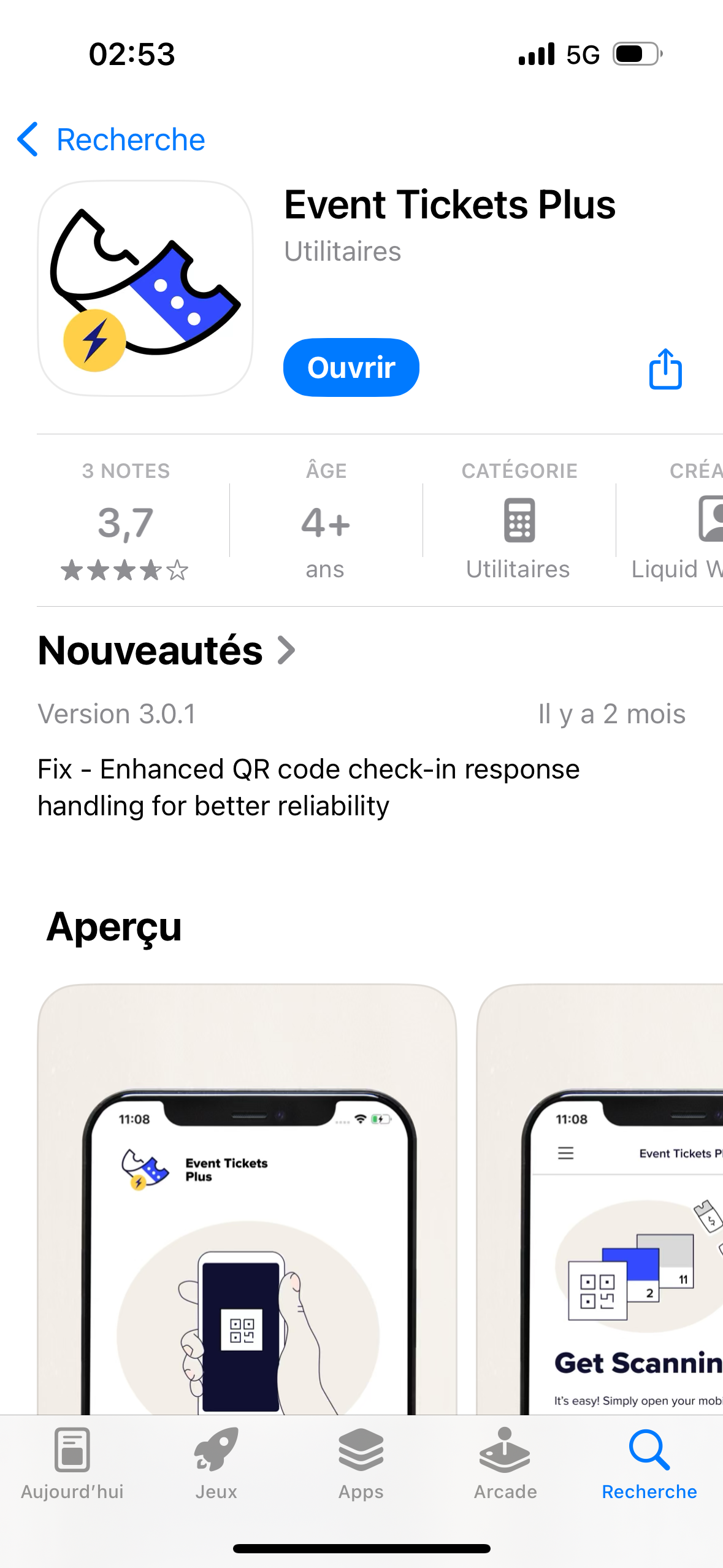Switch to the Aujourd'hui tab

coord(72,1462)
